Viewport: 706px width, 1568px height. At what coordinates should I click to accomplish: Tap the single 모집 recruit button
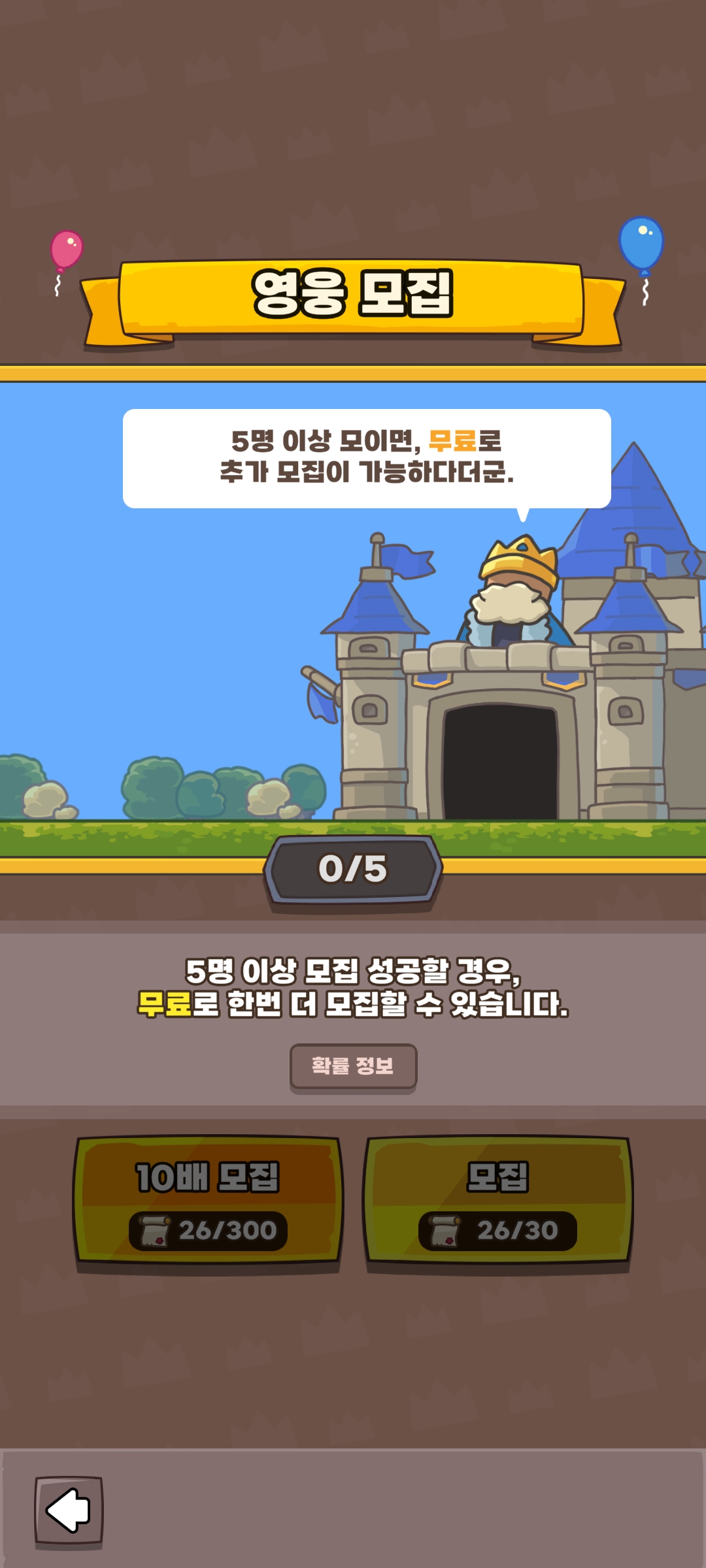pyautogui.click(x=497, y=1201)
